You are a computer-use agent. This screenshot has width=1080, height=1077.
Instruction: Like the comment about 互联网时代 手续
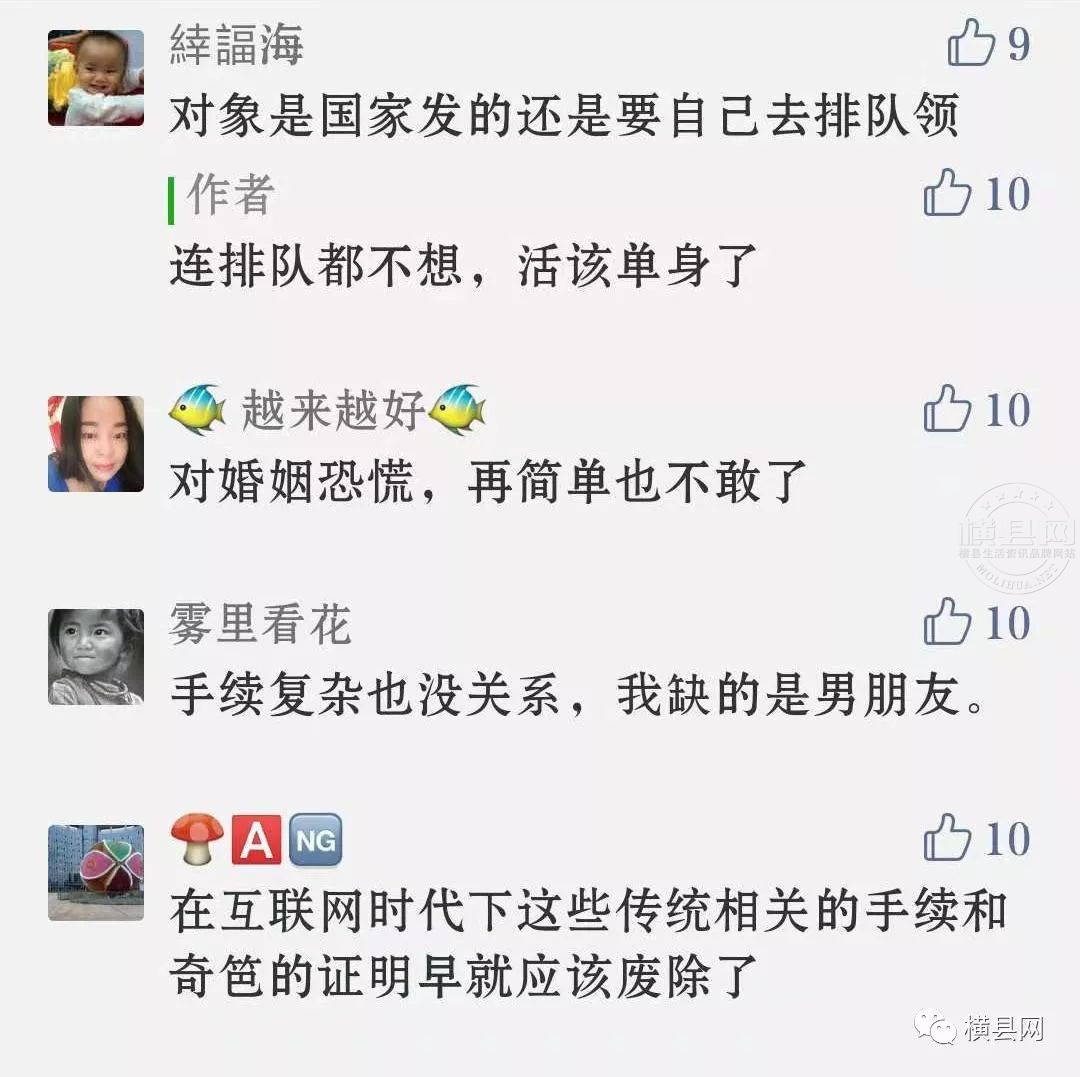tap(948, 838)
